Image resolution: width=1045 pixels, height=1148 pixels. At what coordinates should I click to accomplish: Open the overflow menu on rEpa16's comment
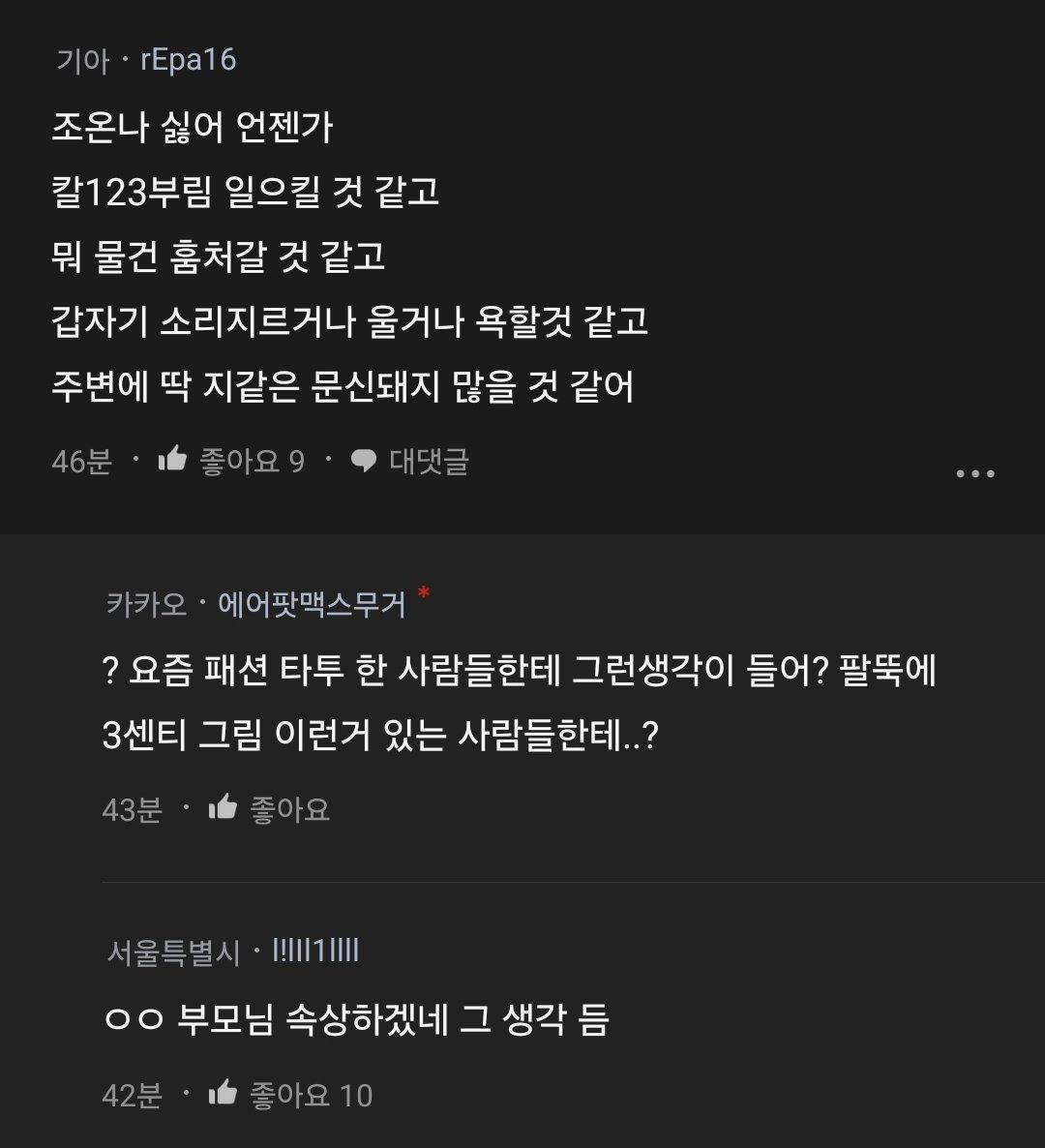[974, 473]
